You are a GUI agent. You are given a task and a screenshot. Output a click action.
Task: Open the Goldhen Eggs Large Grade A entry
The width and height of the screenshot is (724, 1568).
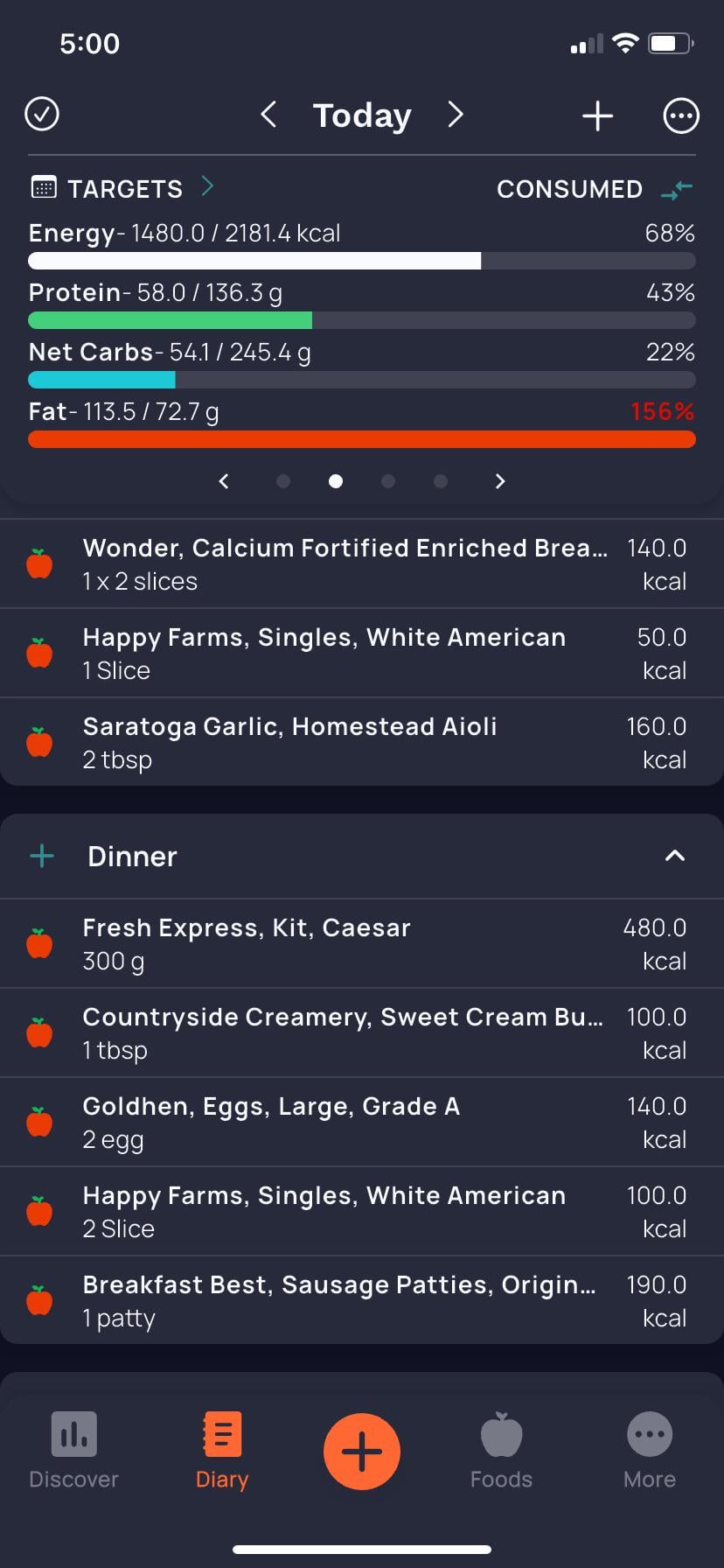345,1123
